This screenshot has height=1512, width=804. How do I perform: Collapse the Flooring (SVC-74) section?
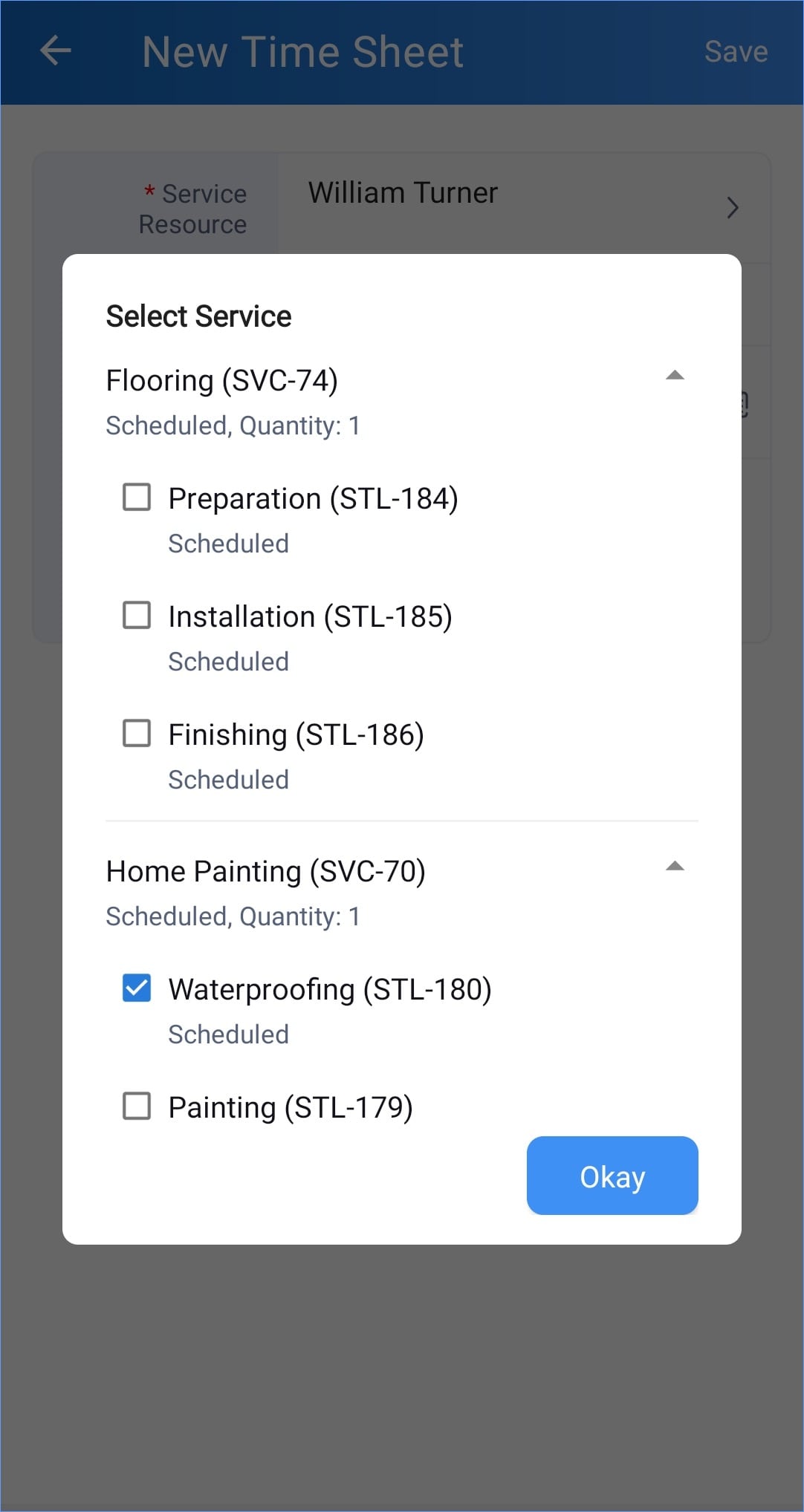(675, 375)
